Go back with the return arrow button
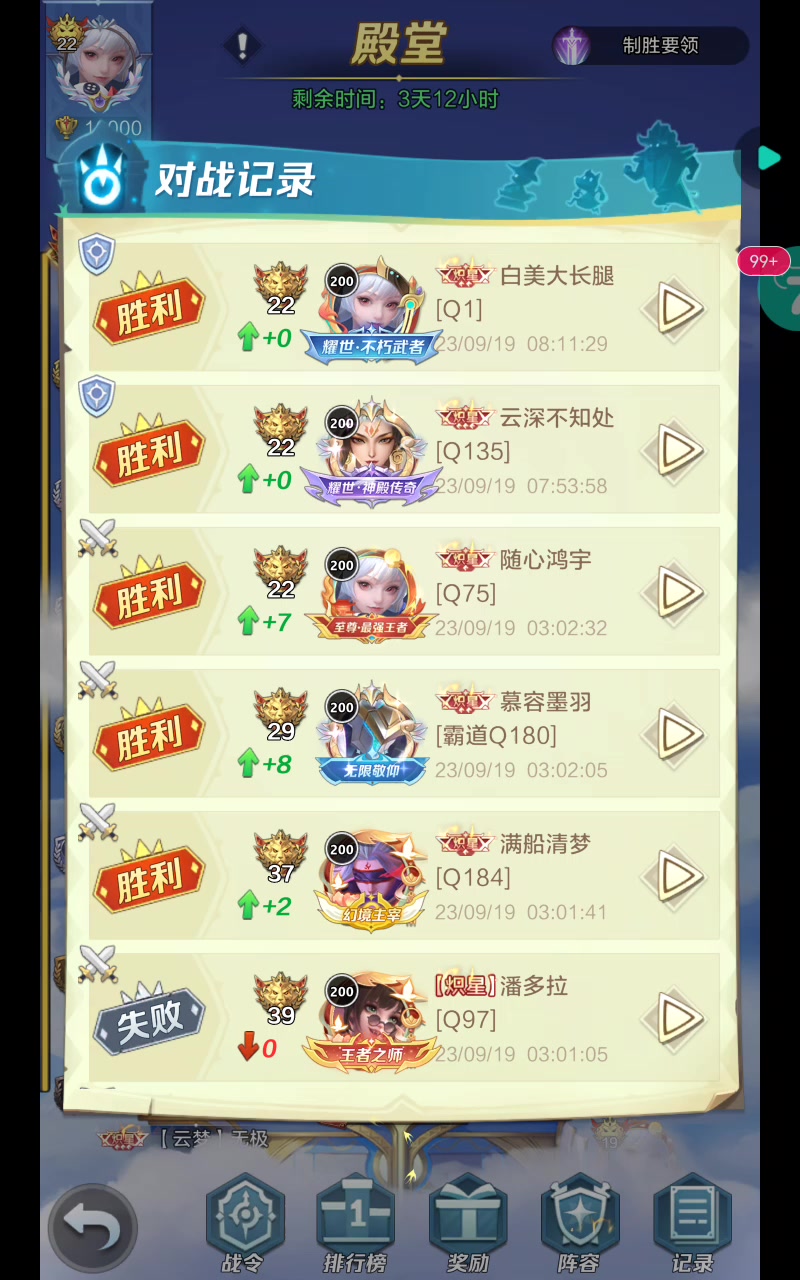 [x=93, y=1229]
